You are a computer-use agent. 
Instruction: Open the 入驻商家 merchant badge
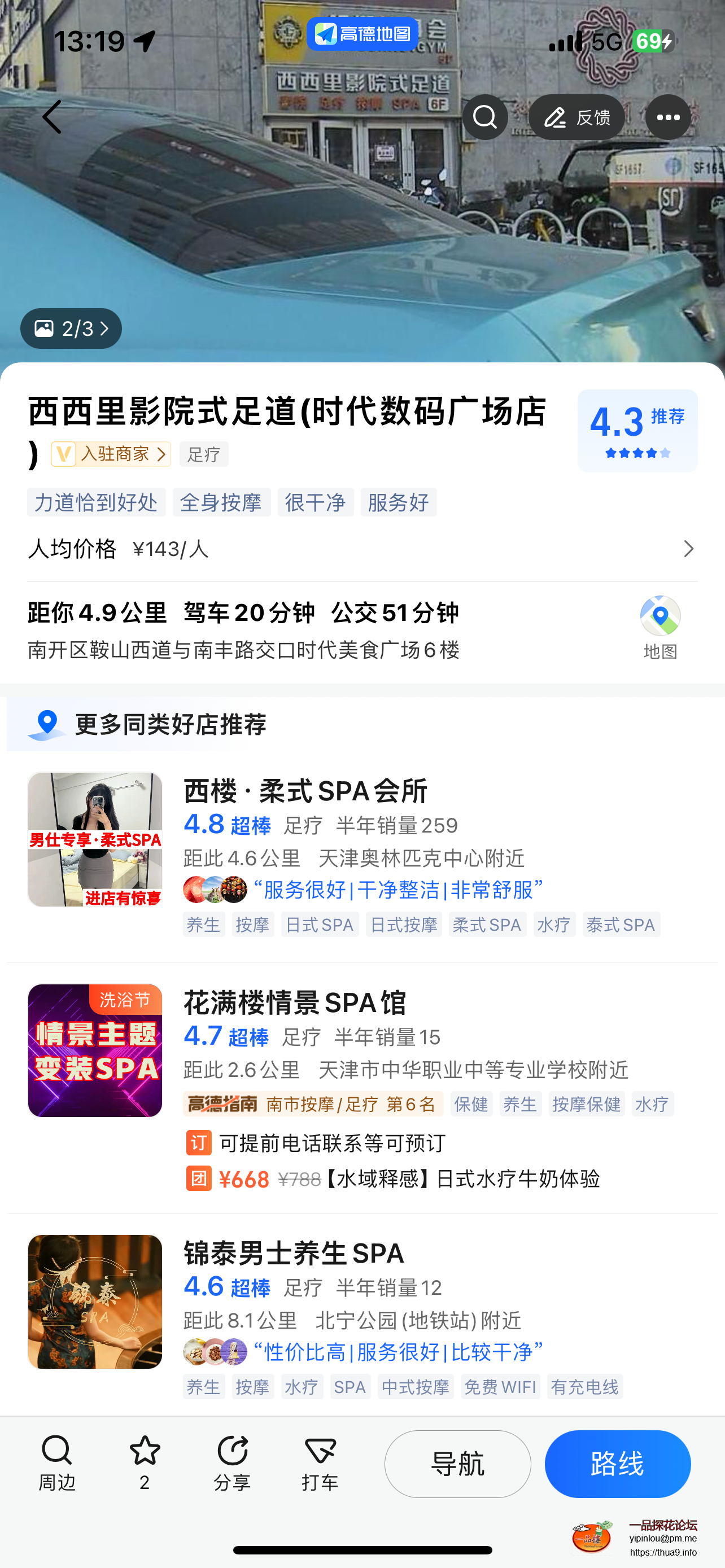pyautogui.click(x=111, y=454)
